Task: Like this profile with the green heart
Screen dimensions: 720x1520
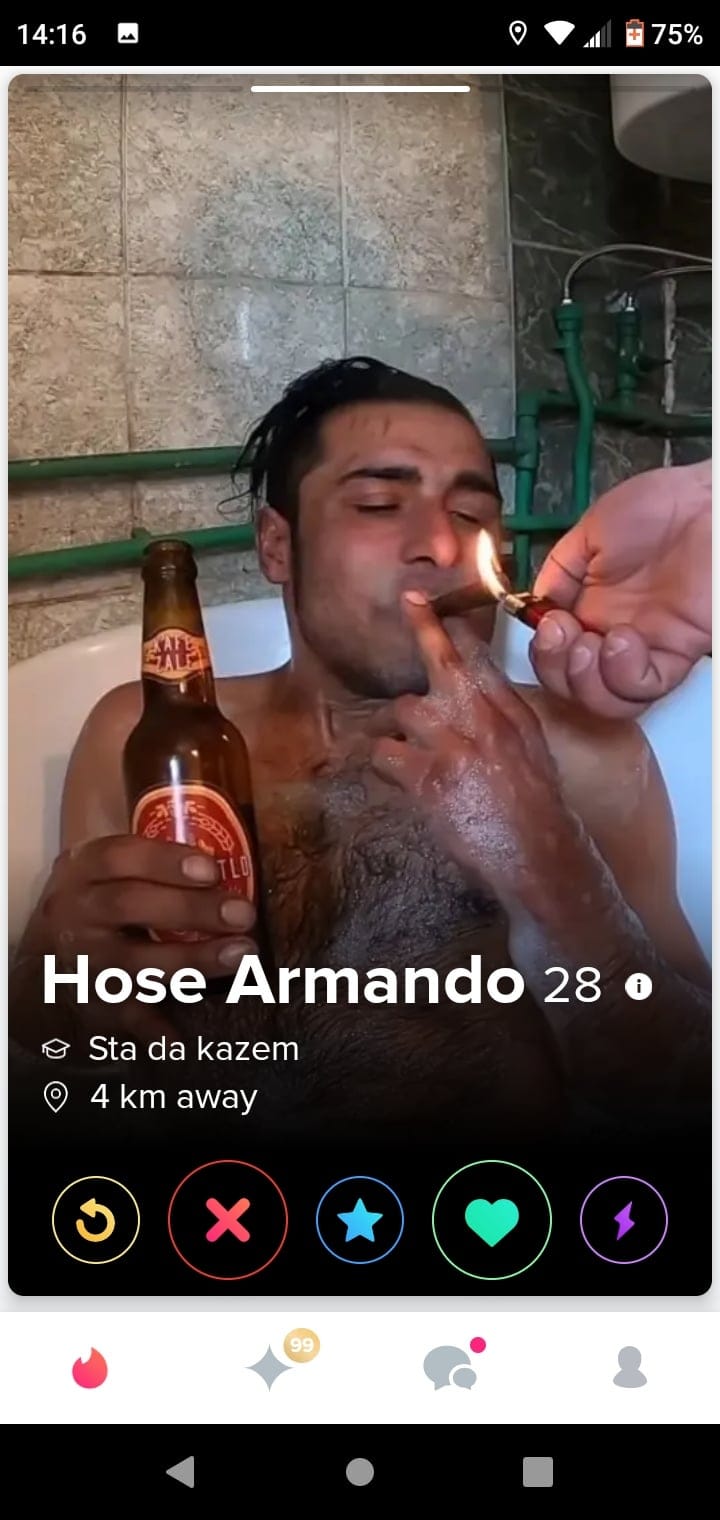Action: 492,1220
